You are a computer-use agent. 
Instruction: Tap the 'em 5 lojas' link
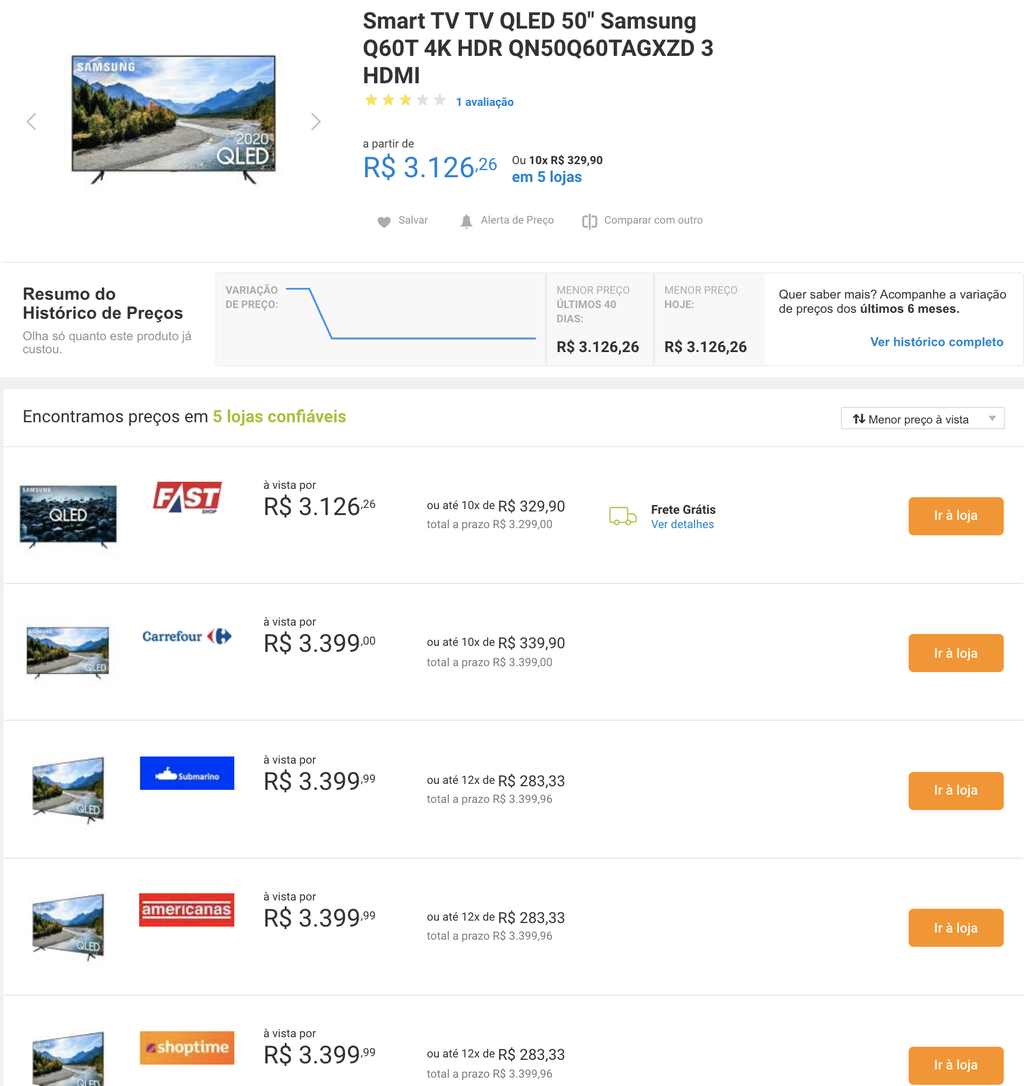click(546, 177)
